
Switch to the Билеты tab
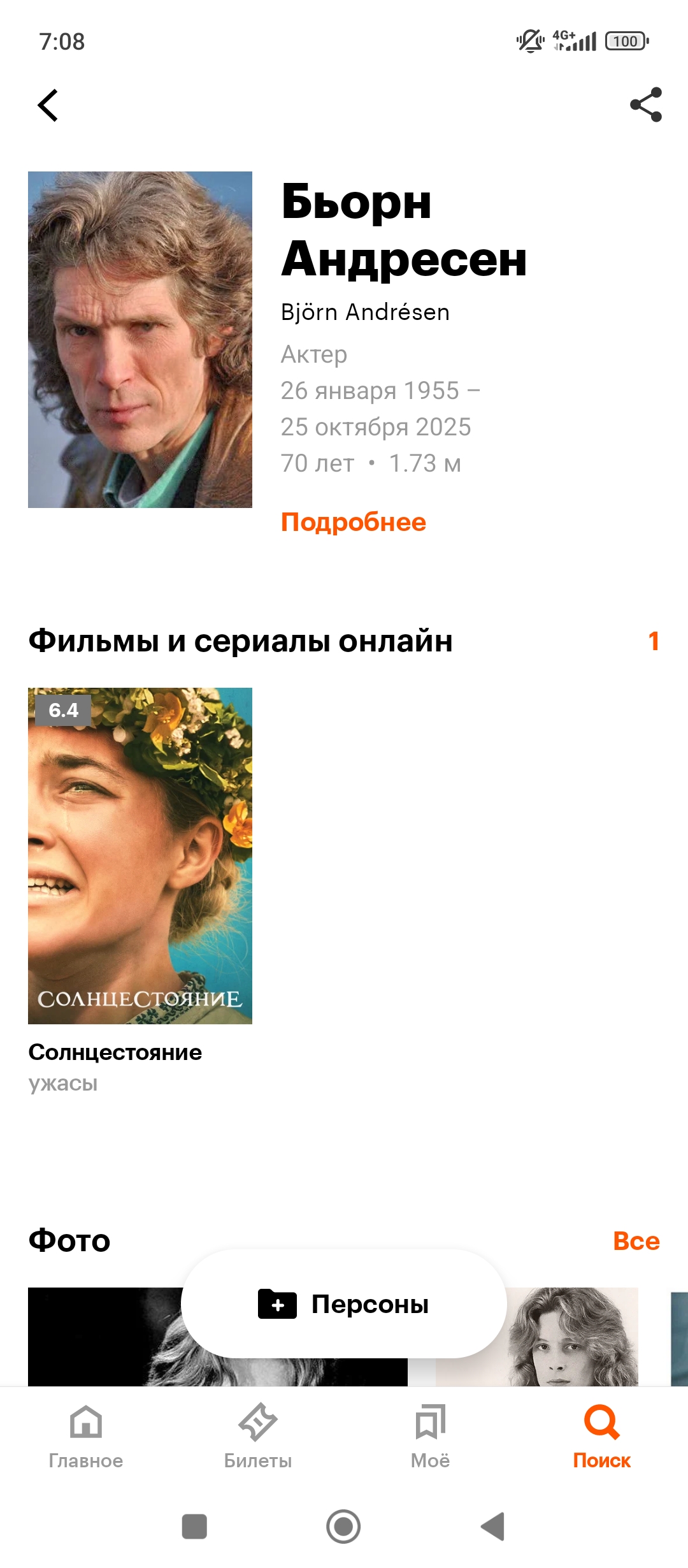tap(258, 1434)
